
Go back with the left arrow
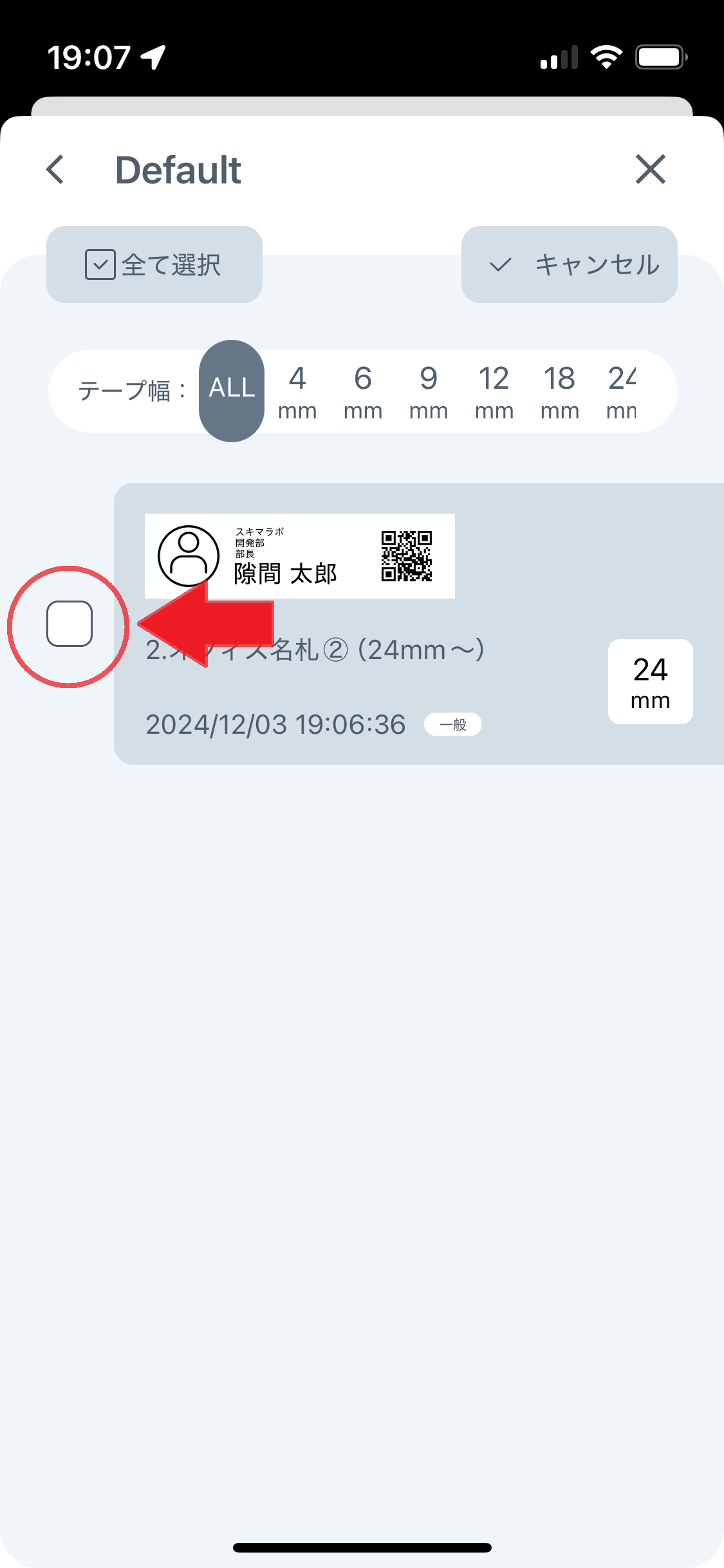(55, 170)
